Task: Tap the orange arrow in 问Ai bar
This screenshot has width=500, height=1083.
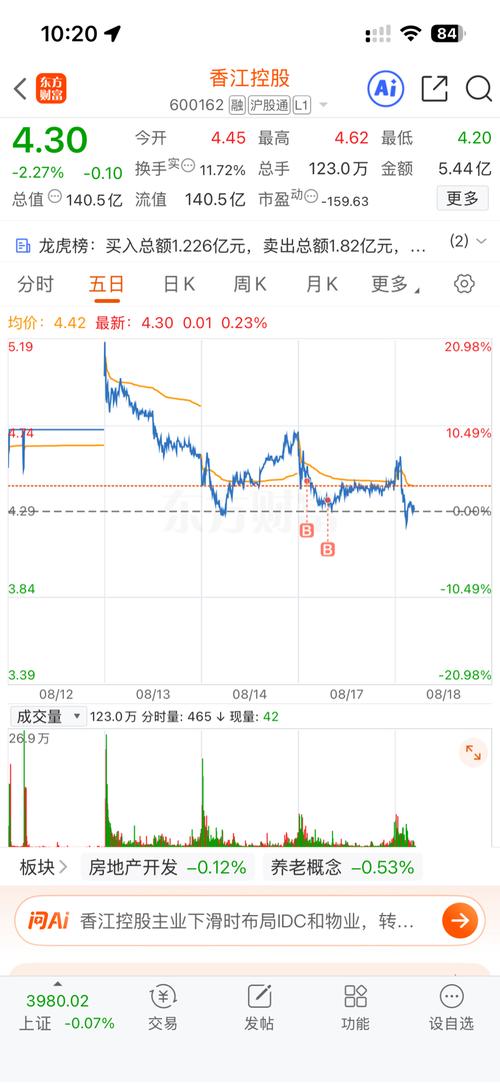Action: coord(460,921)
